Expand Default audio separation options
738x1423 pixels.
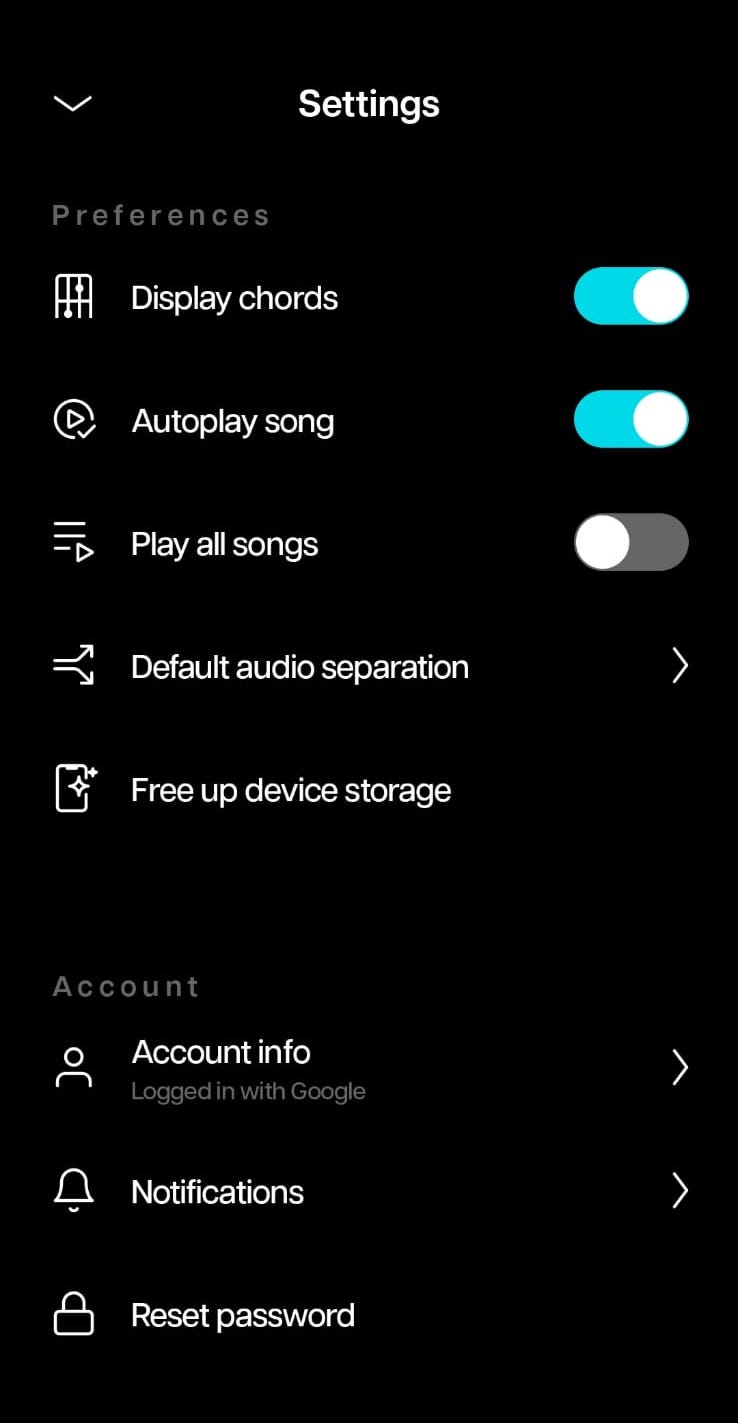(x=680, y=665)
